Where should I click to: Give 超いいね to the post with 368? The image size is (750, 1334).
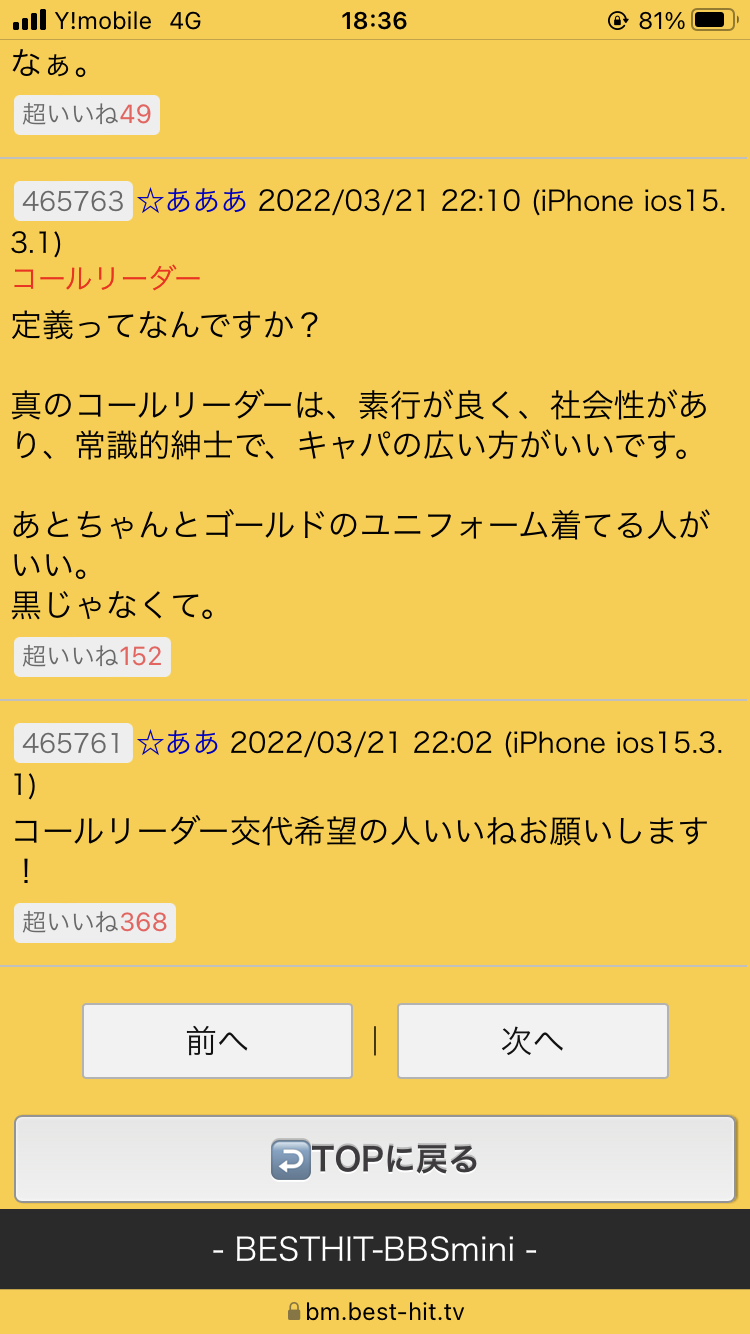(95, 922)
